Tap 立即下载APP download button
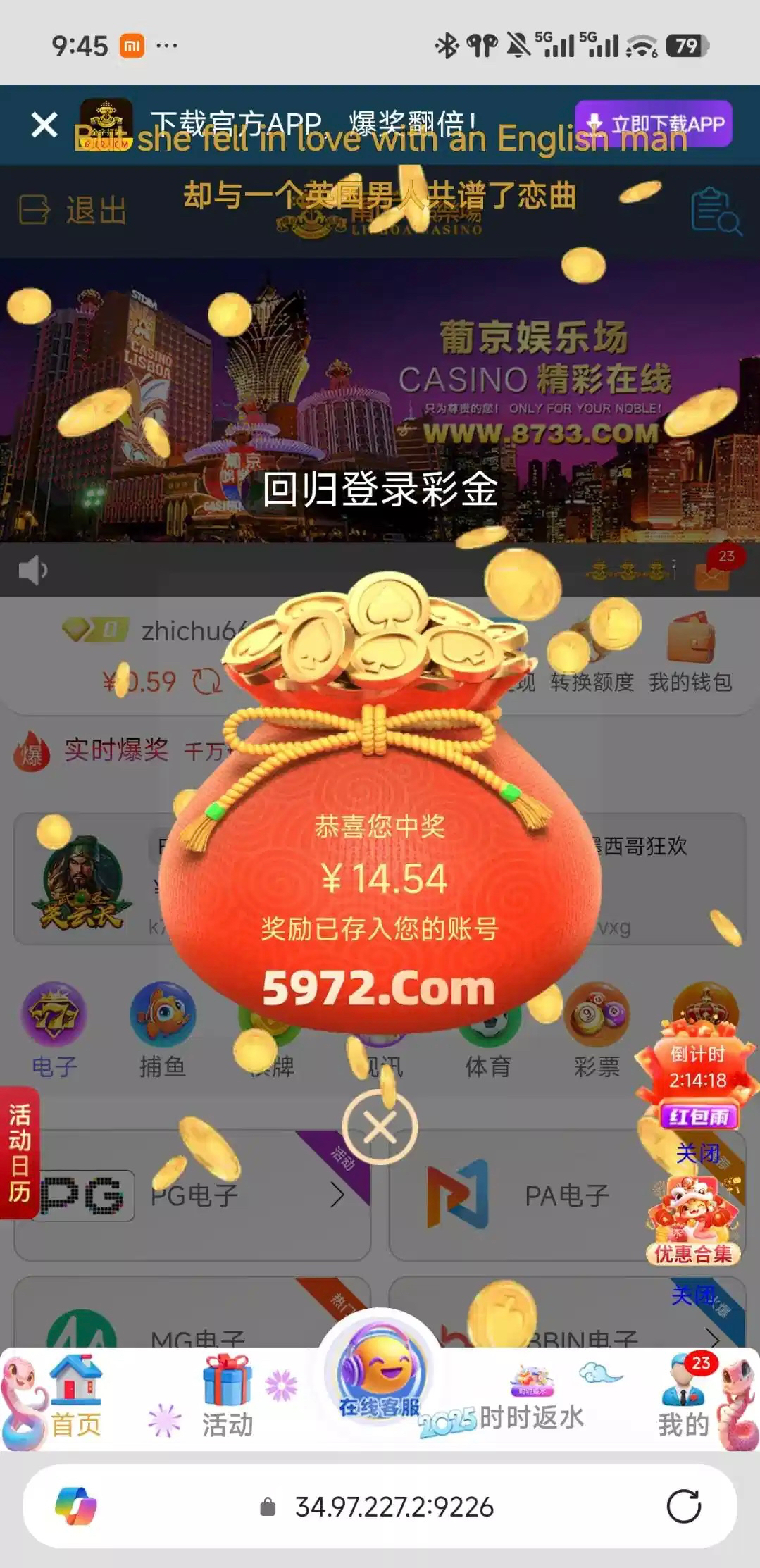 pos(653,124)
